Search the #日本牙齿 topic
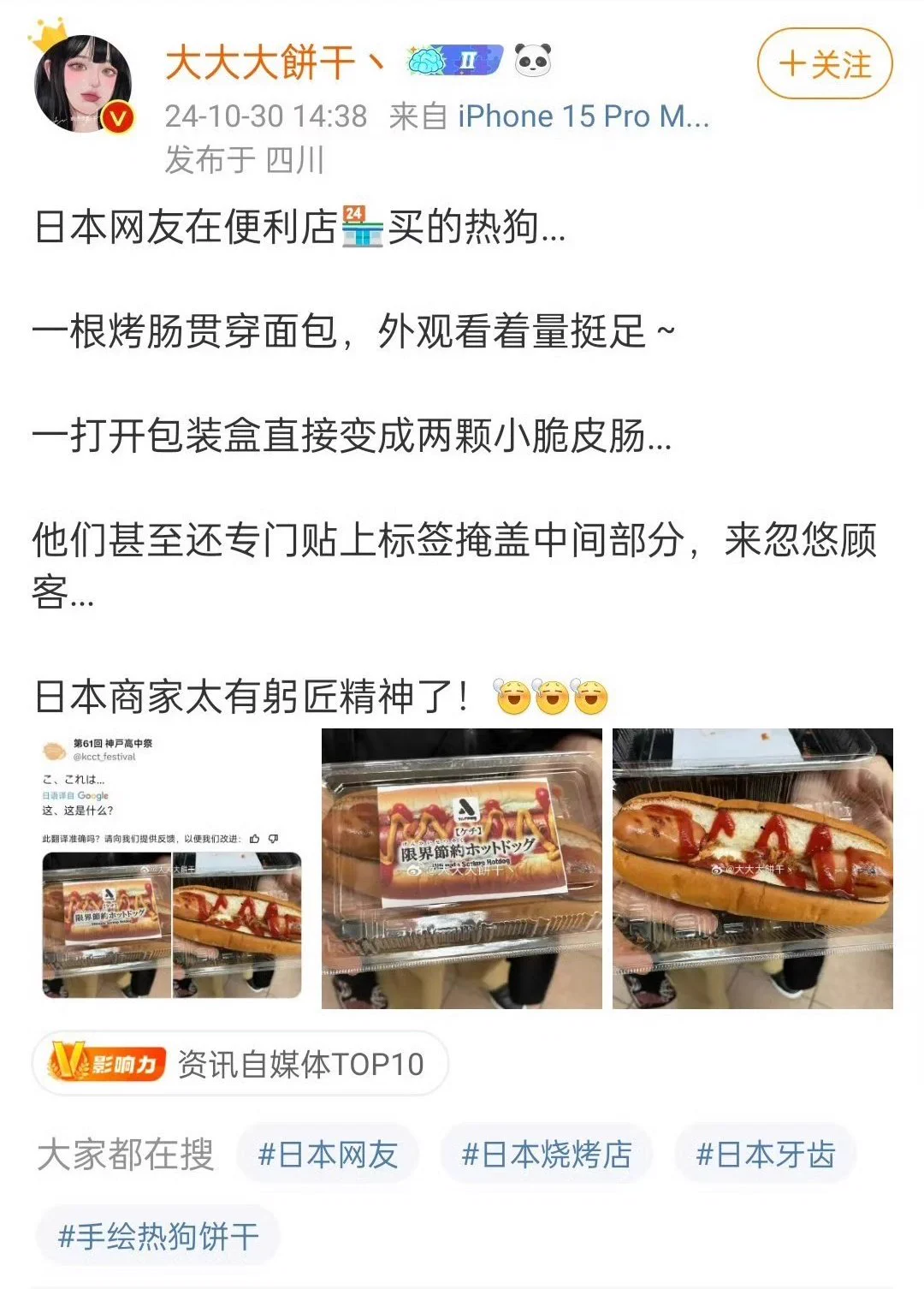 765,1155
